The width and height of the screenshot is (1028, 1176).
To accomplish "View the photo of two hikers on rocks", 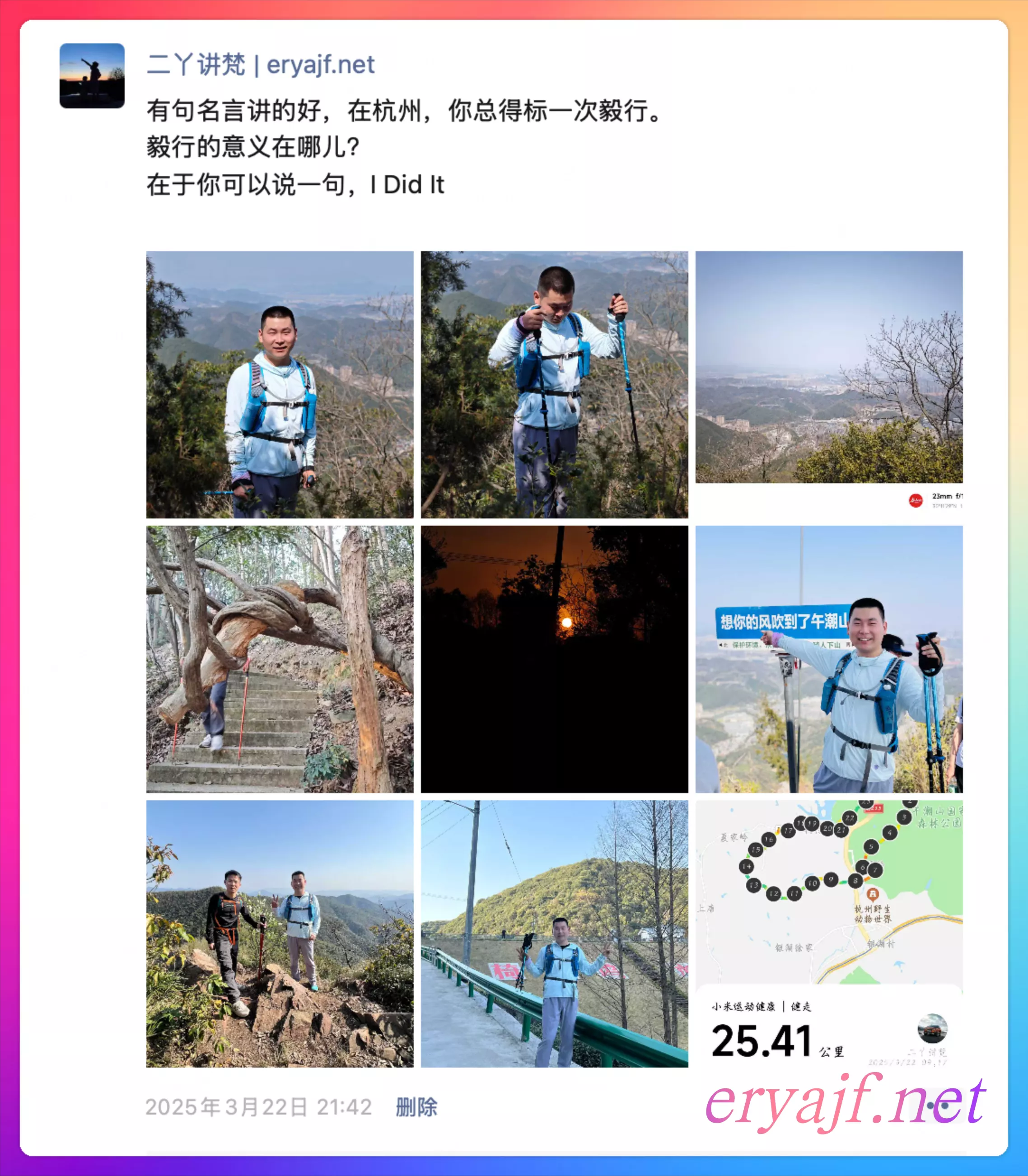I will click(x=280, y=934).
